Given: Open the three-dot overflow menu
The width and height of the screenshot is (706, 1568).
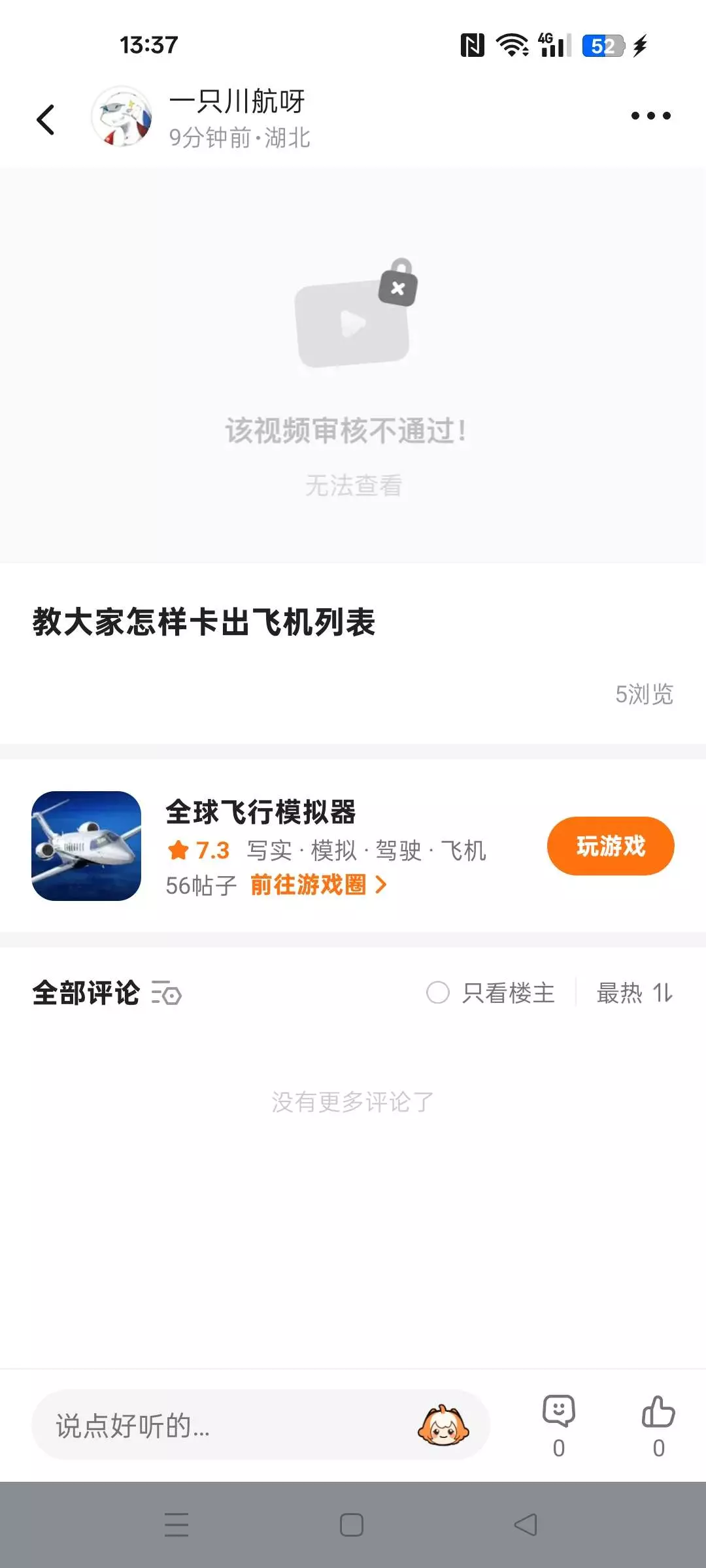Looking at the screenshot, I should 650,116.
